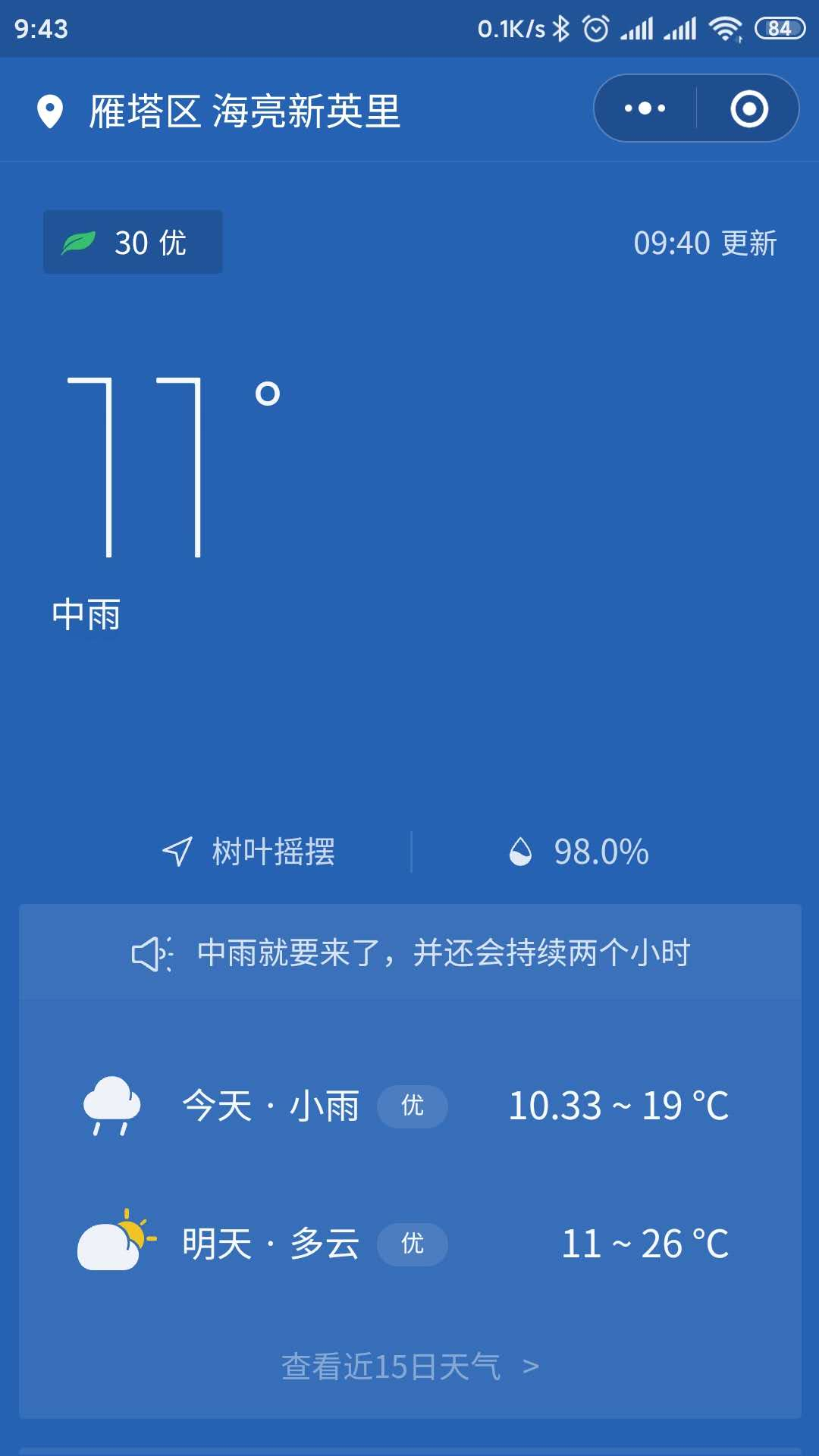Open the location selector 雁塔区 海亮新英里
Screen dimensions: 819x1456
tap(218, 111)
